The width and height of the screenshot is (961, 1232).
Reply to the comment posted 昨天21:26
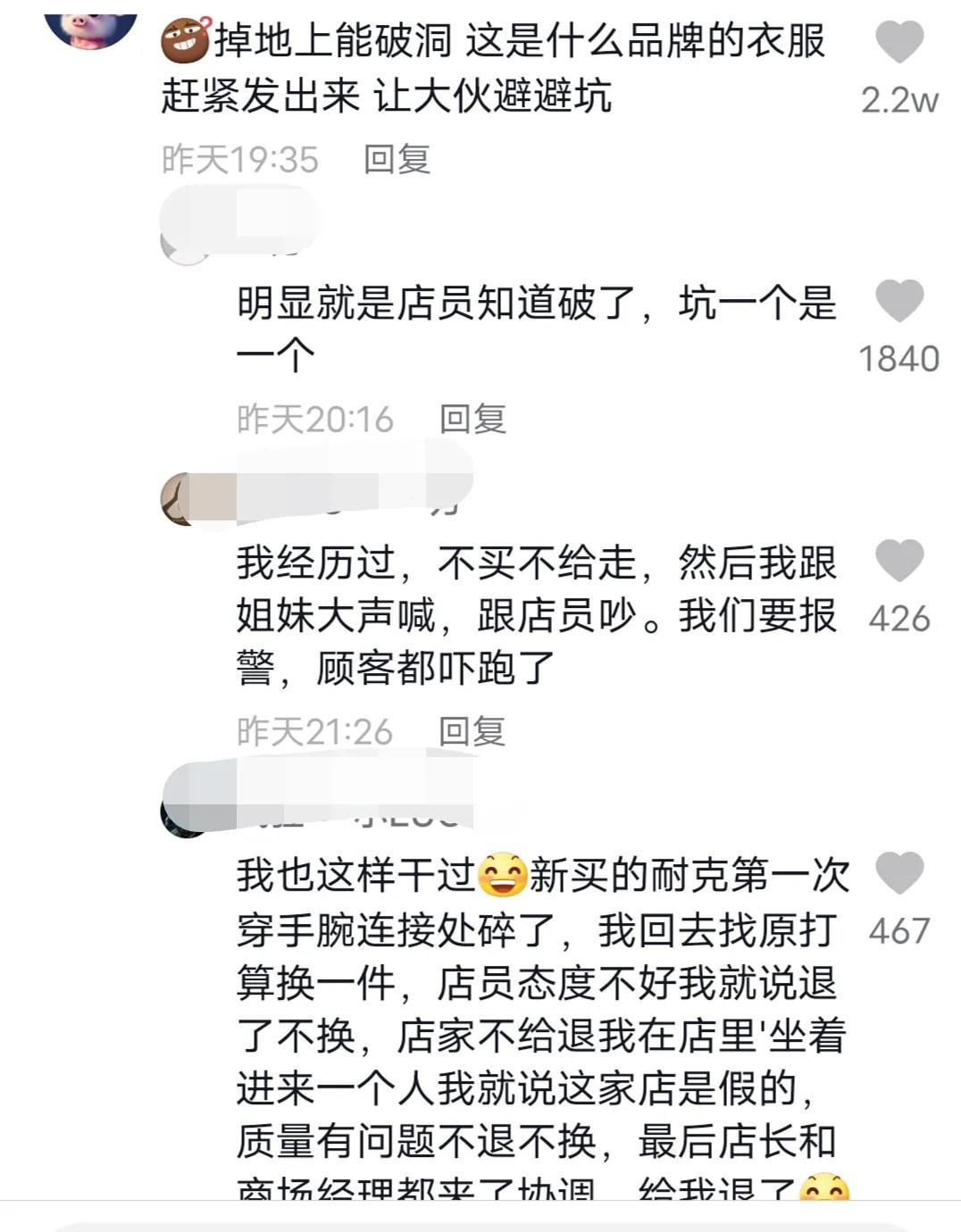472,731
